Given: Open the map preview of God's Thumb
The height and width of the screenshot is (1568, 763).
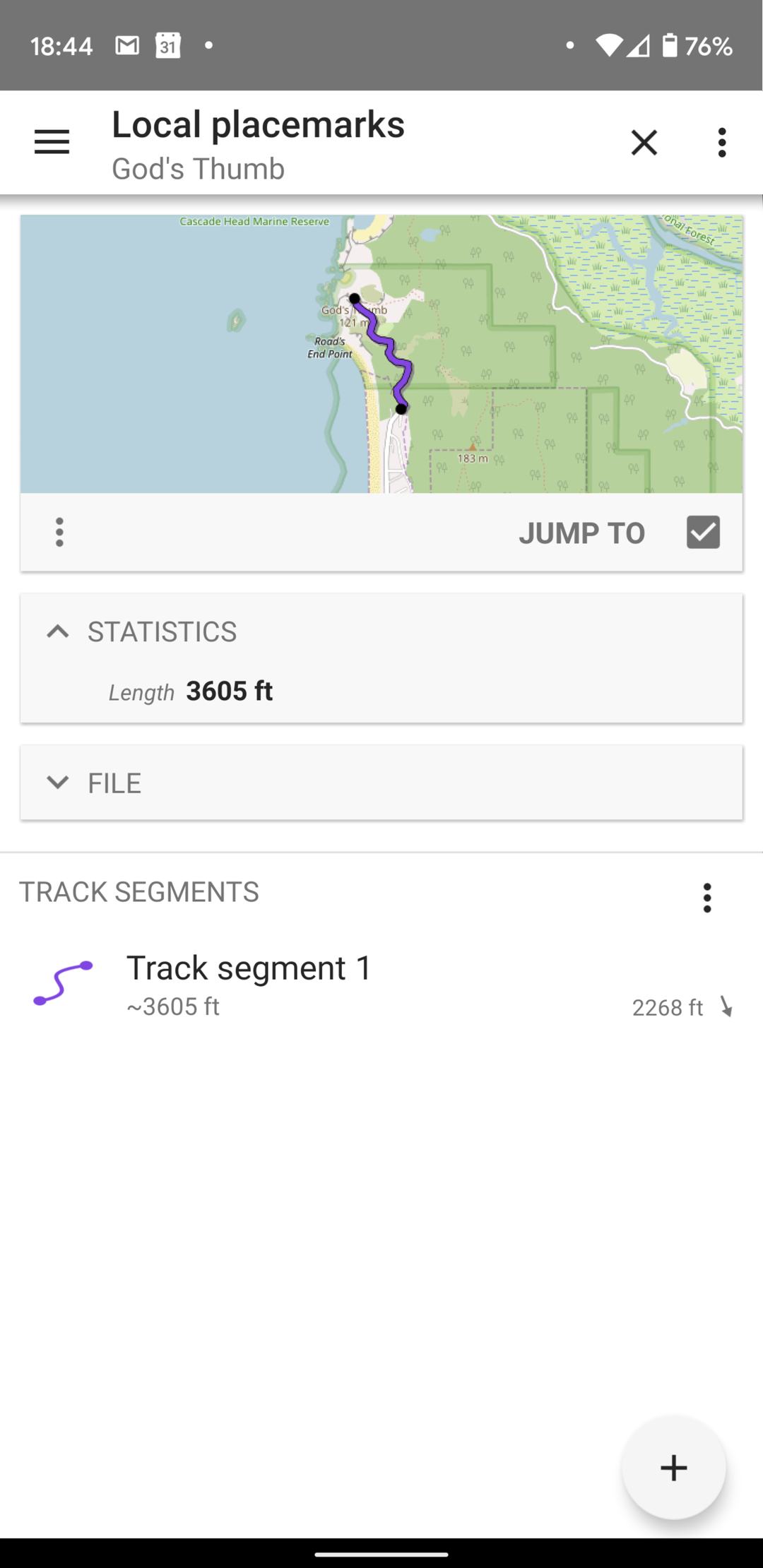Looking at the screenshot, I should coord(381,354).
